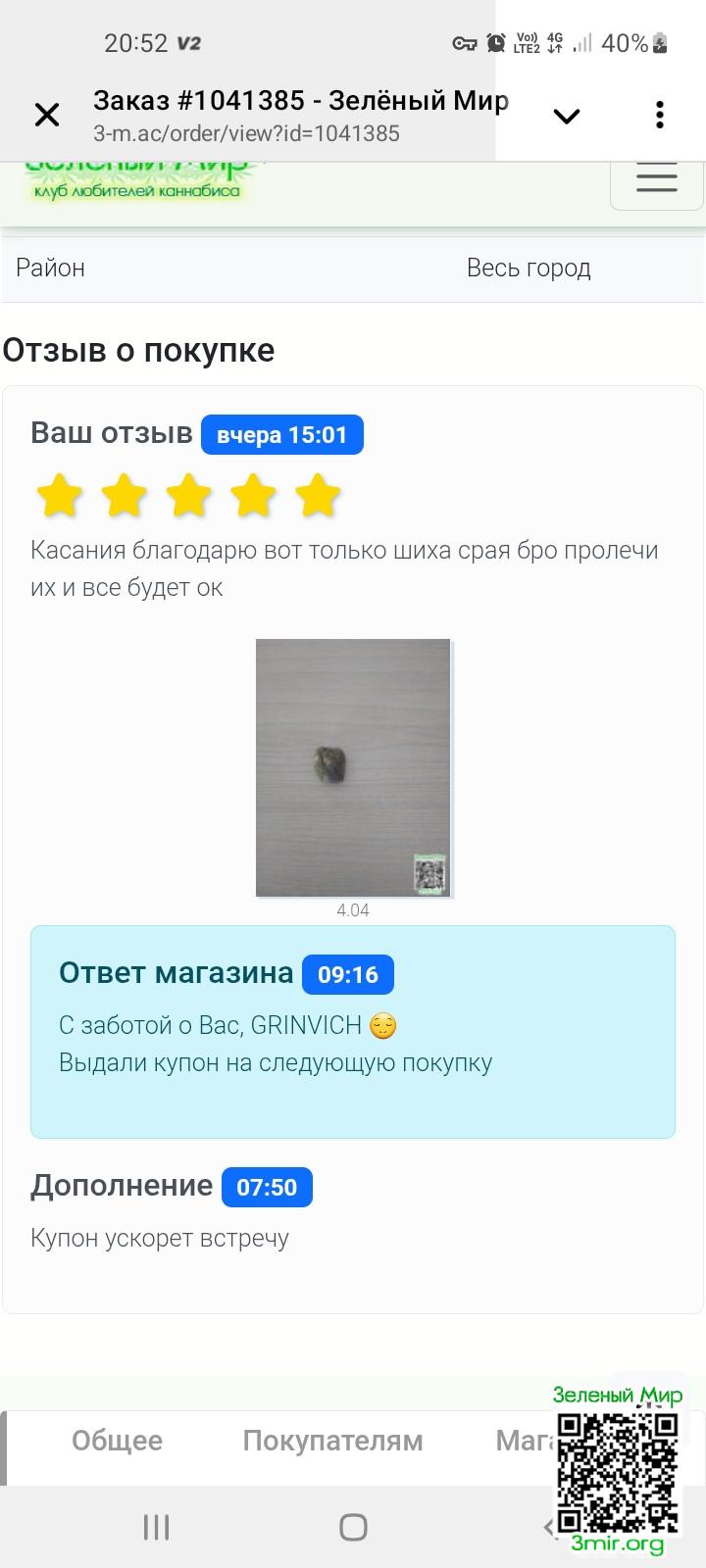Open the review photo thumbnail

[353, 767]
